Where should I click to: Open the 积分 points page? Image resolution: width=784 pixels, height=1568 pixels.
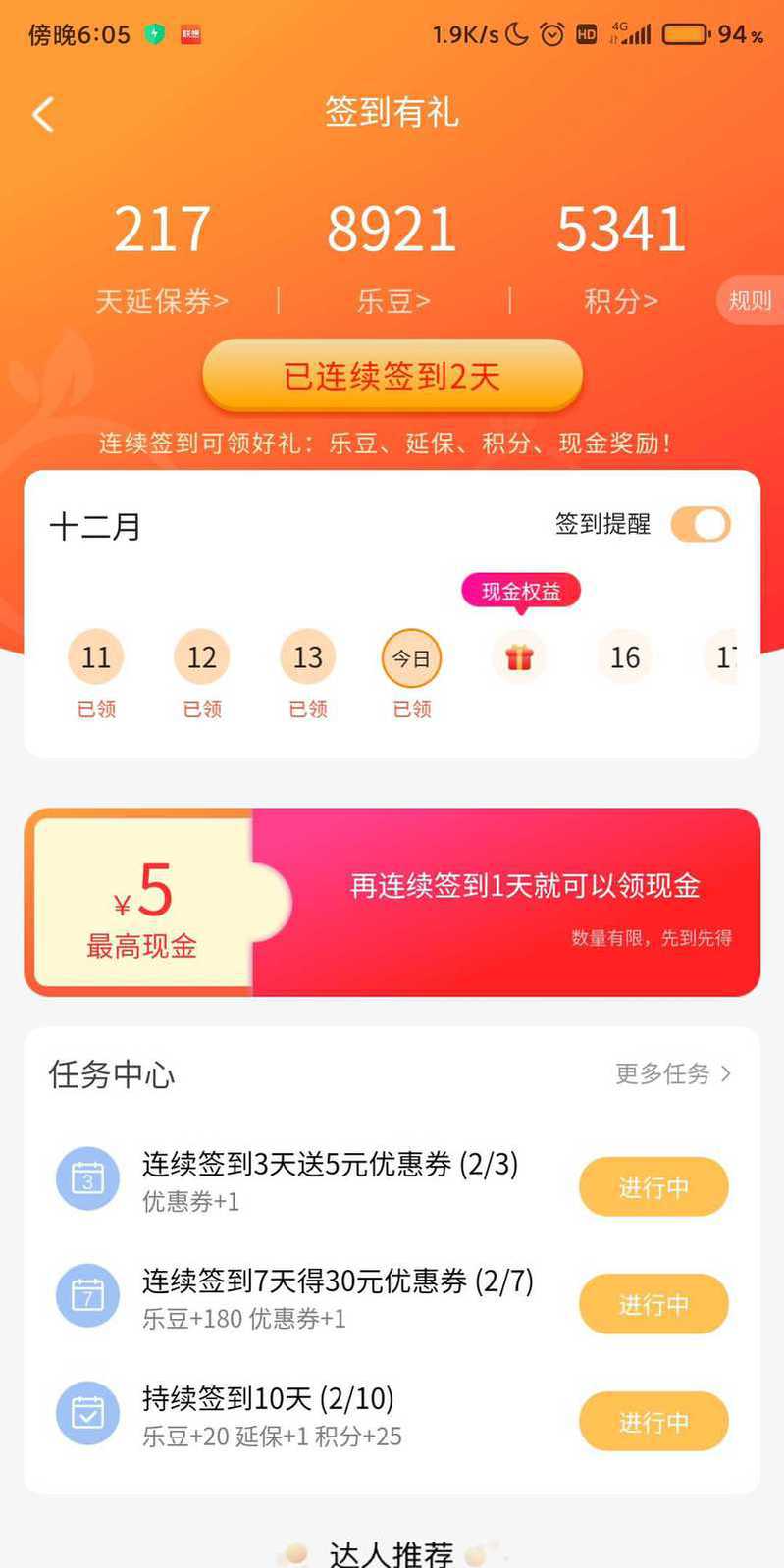pos(621,301)
